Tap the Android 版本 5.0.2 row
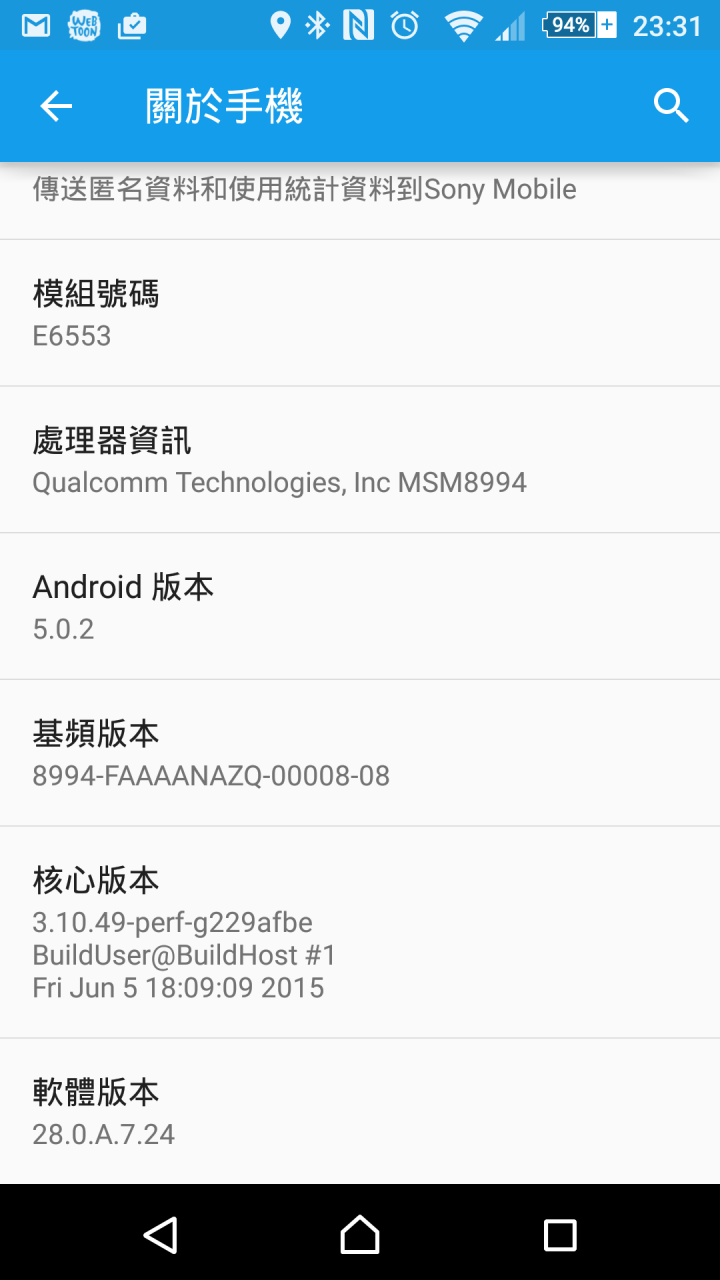 (360, 606)
